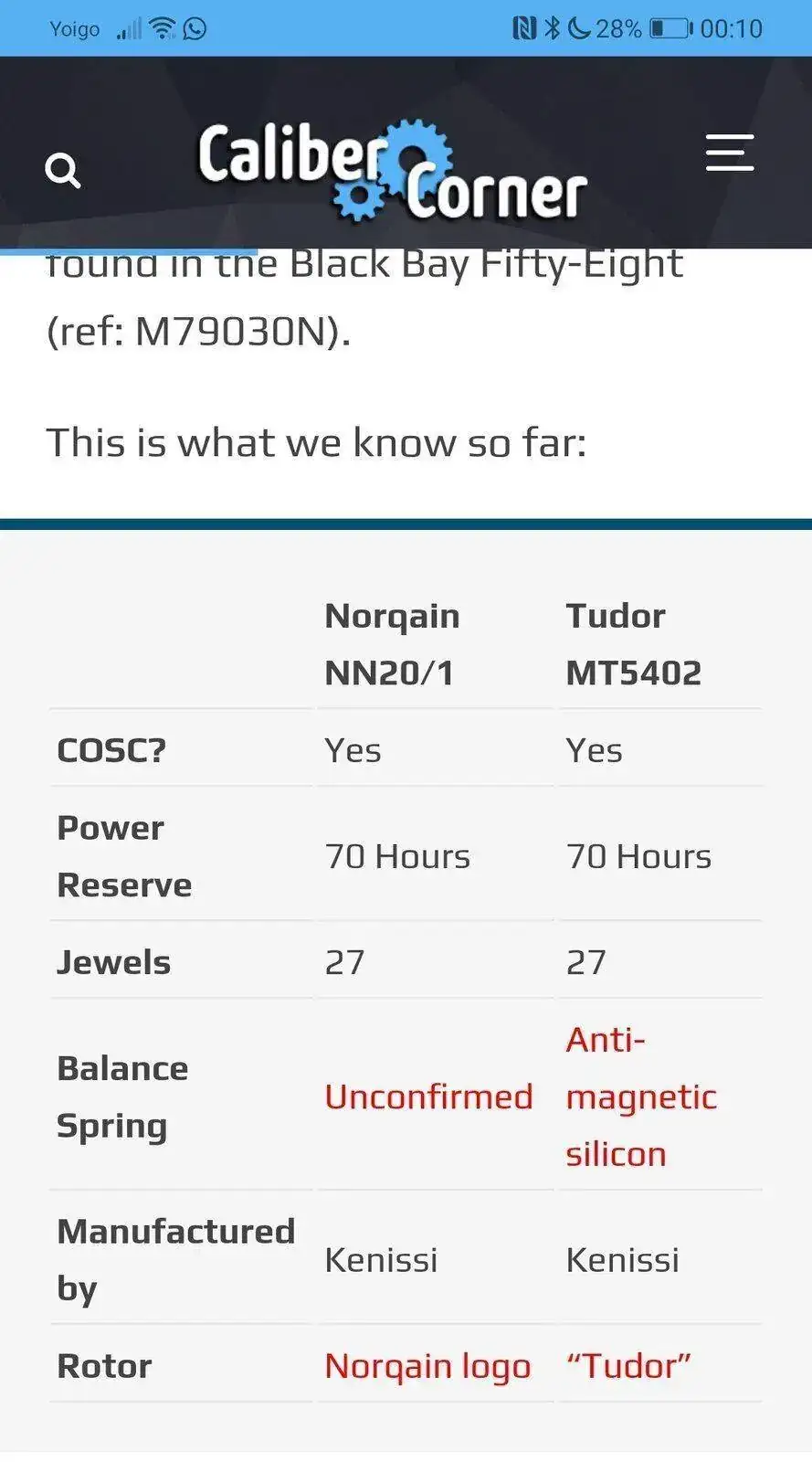Screen dimensions: 812x1462
Task: Go to the Caliber Corner homepage
Action: (x=392, y=171)
